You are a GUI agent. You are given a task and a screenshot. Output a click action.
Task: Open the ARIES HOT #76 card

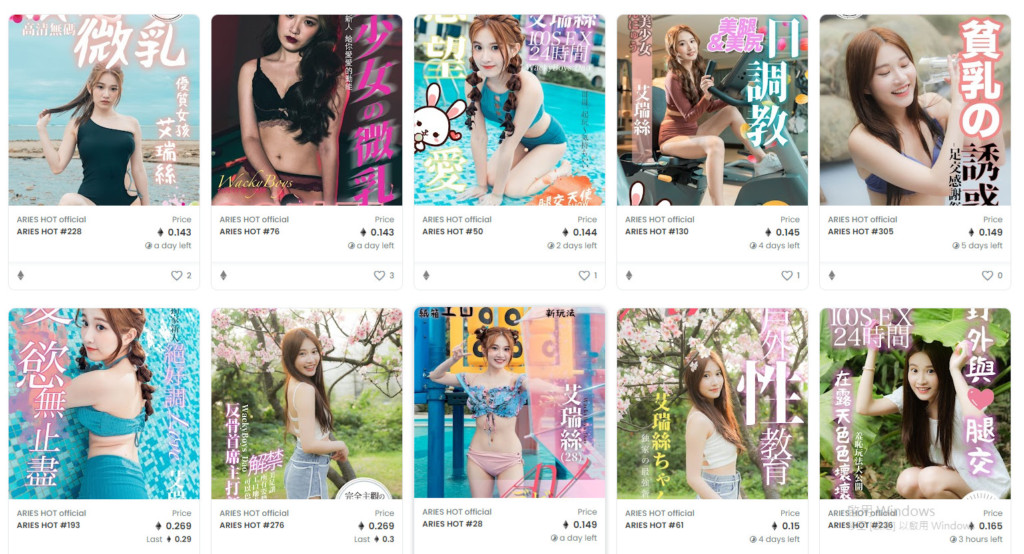tap(306, 110)
